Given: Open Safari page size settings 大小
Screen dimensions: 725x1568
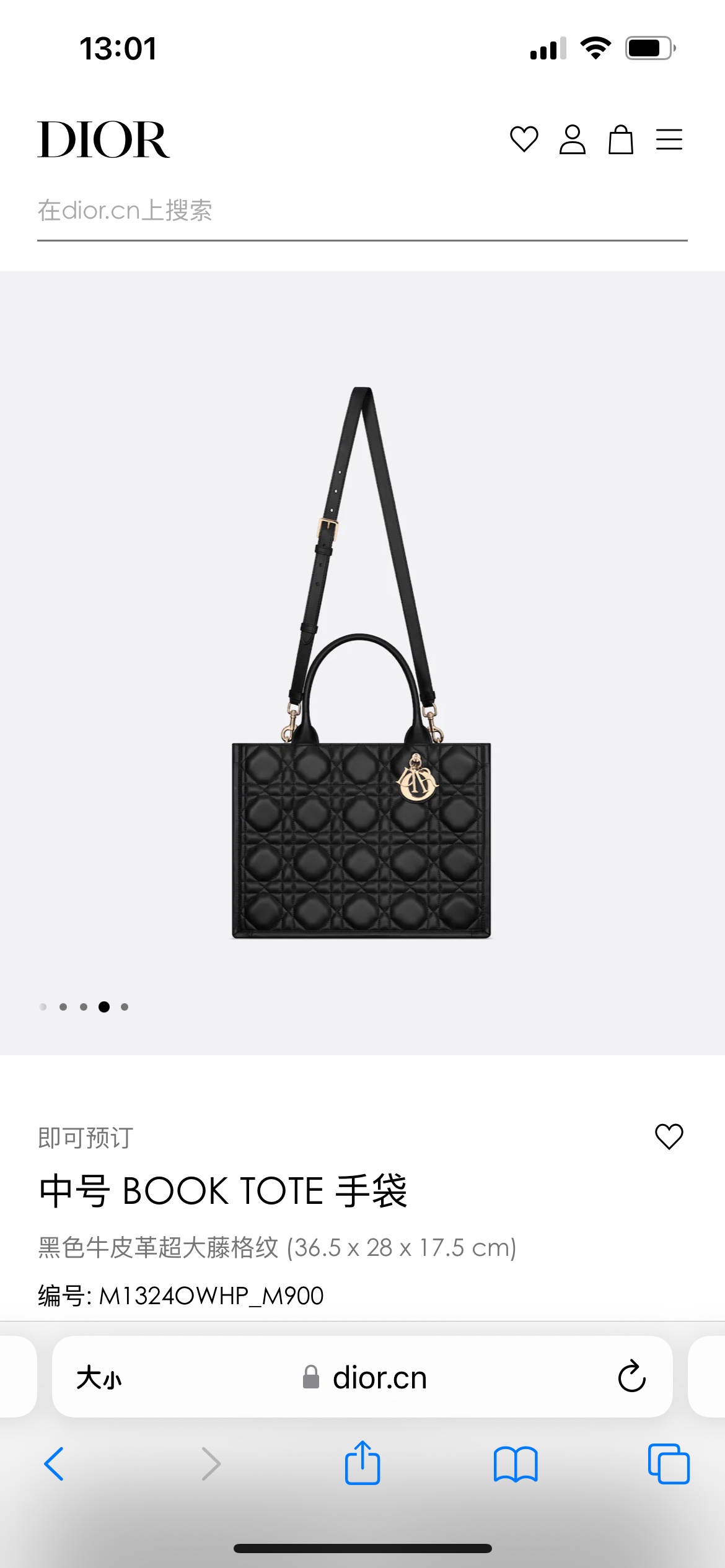Looking at the screenshot, I should pos(99,1378).
